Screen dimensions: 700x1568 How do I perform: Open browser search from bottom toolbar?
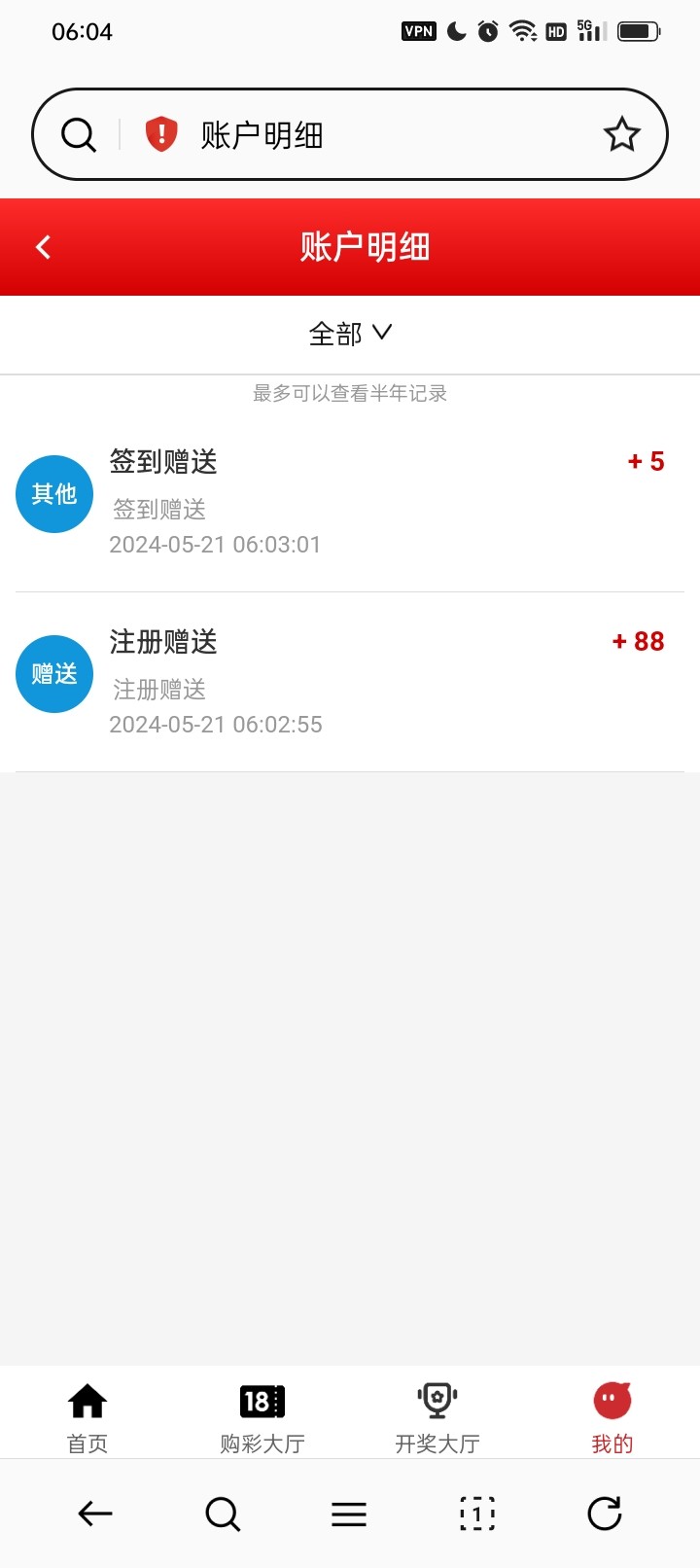[223, 1514]
